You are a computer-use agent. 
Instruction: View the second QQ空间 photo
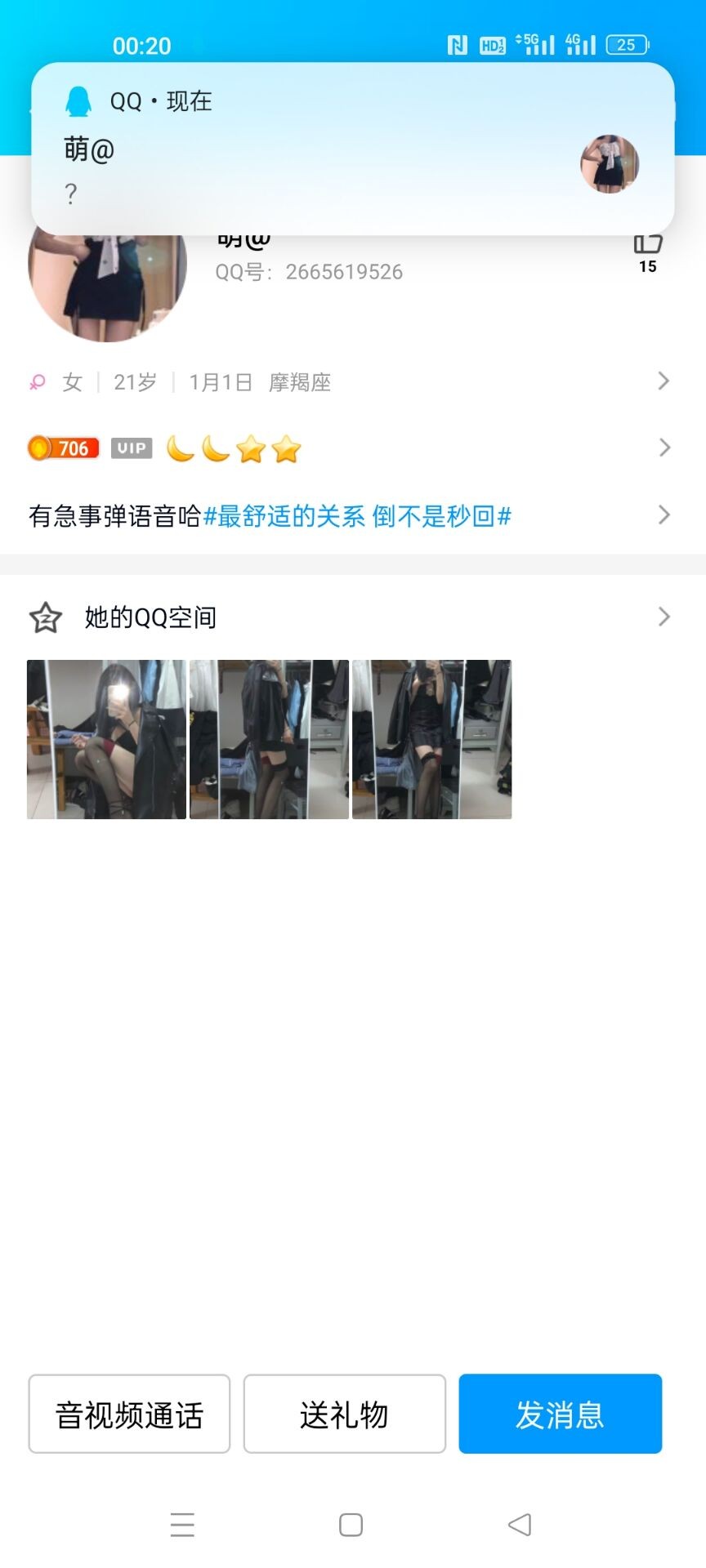(269, 739)
